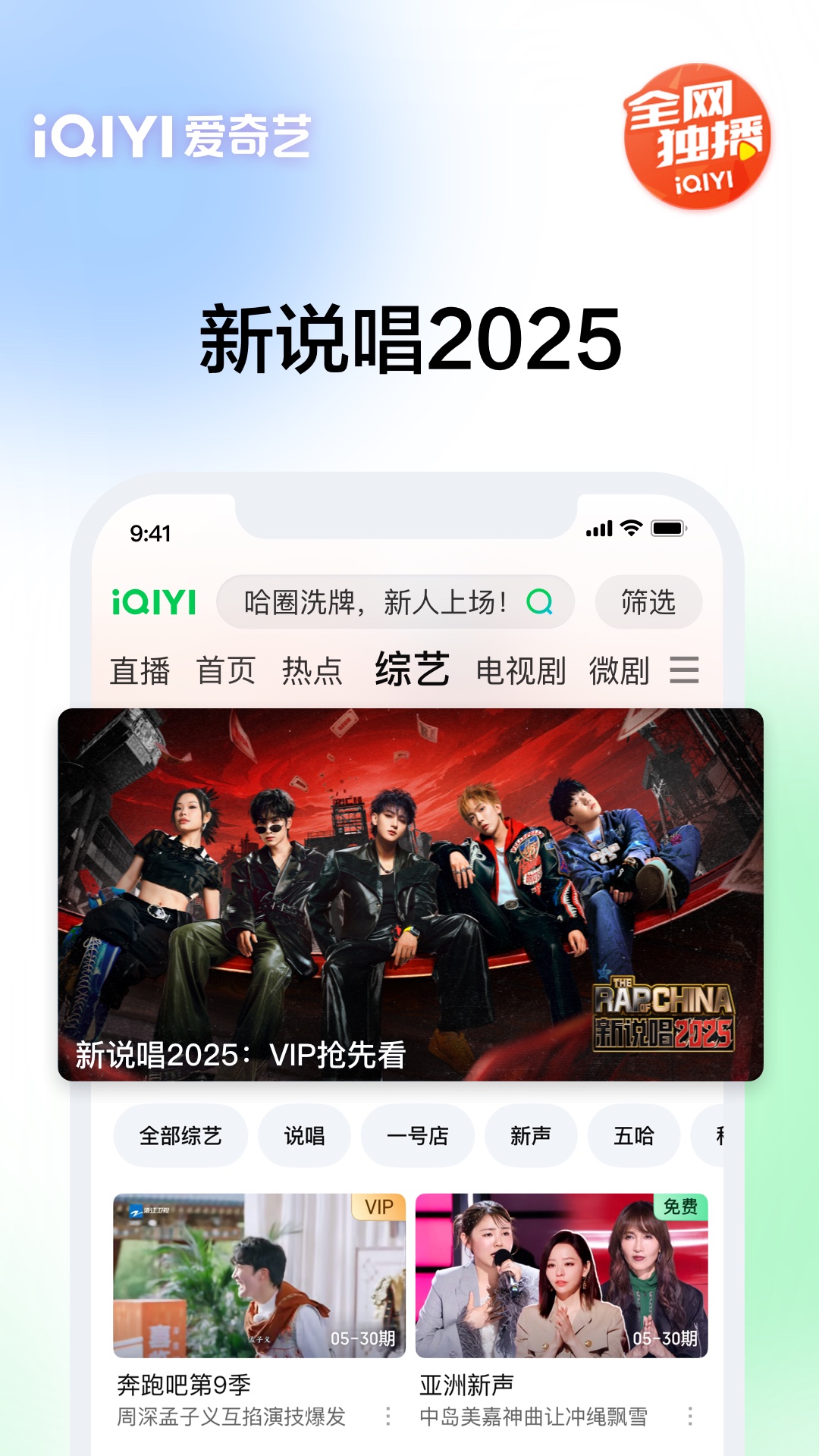Toggle the 五哈 filter chip
The height and width of the screenshot is (1456, 819).
634,1135
